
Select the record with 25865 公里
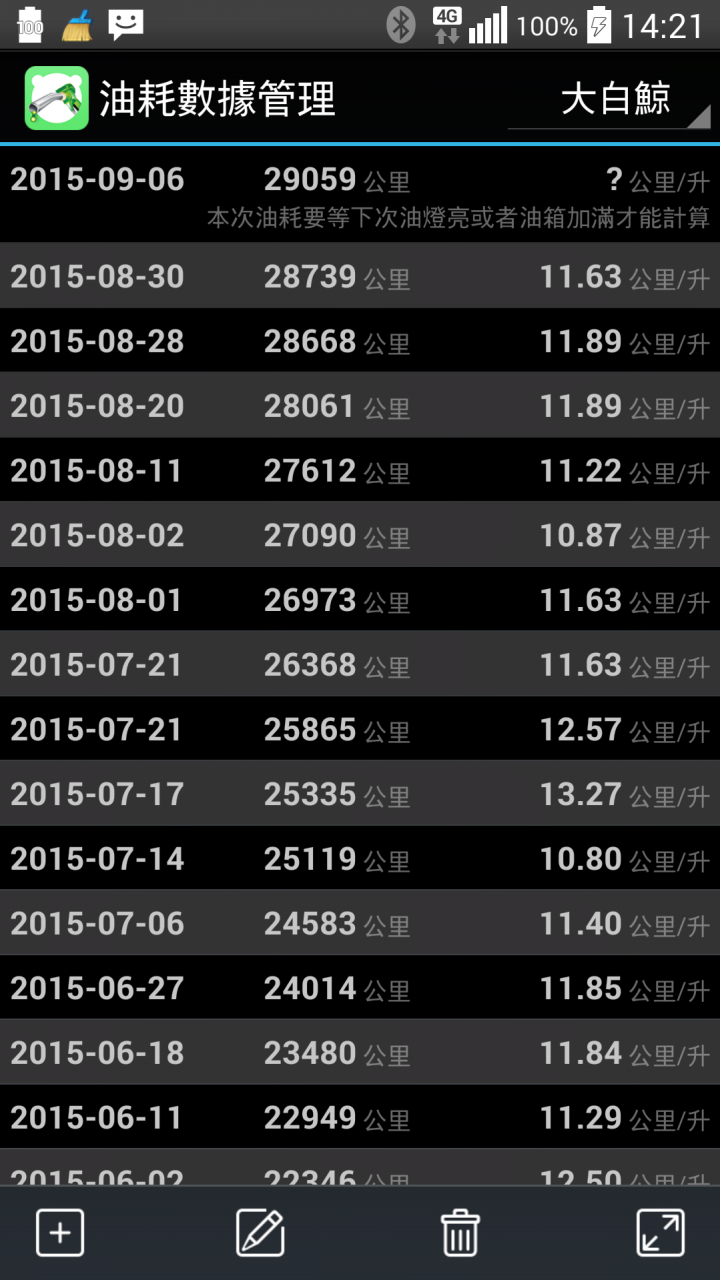(x=360, y=728)
